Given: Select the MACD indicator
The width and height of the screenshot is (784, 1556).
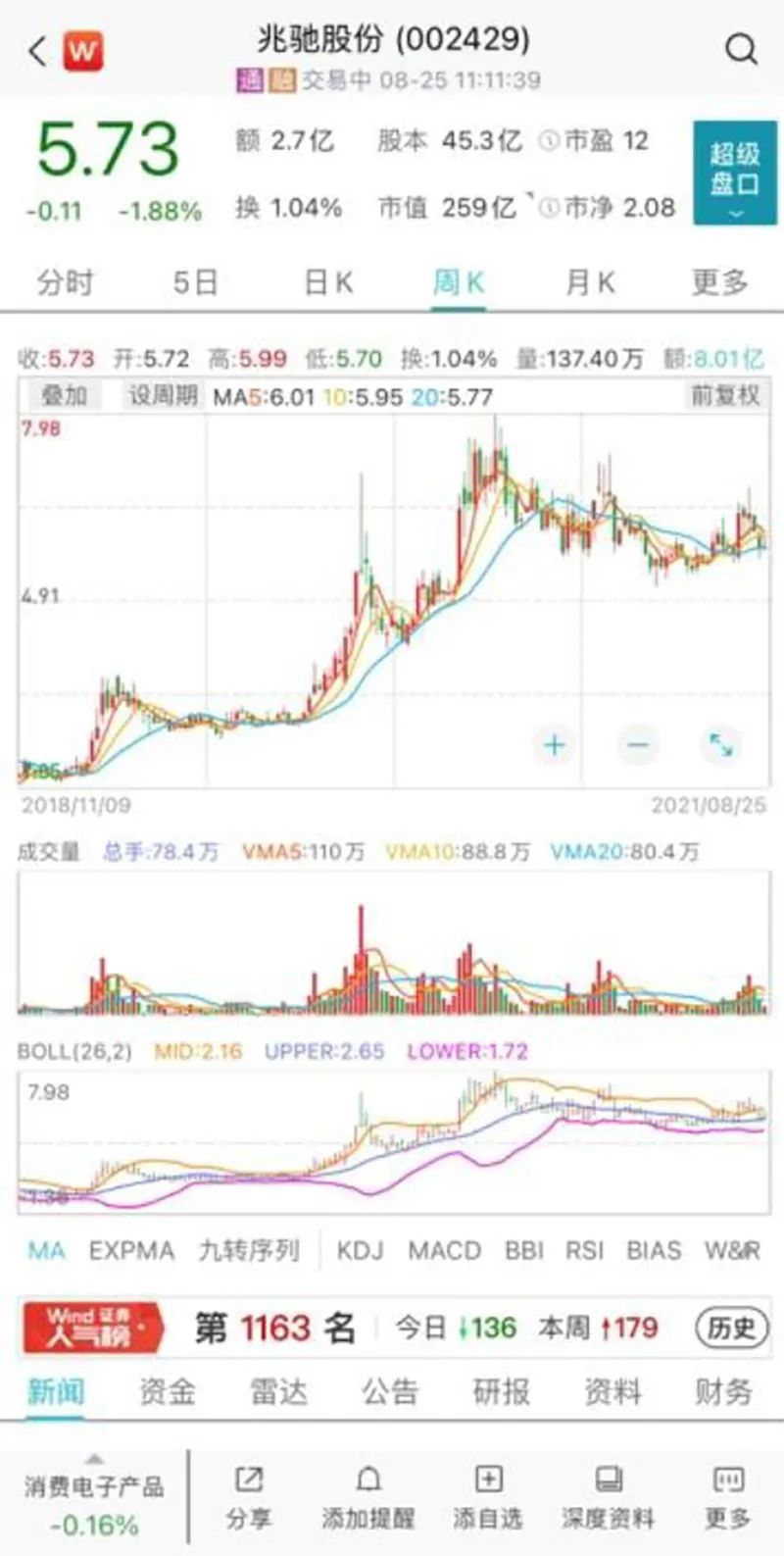Looking at the screenshot, I should tap(444, 1251).
